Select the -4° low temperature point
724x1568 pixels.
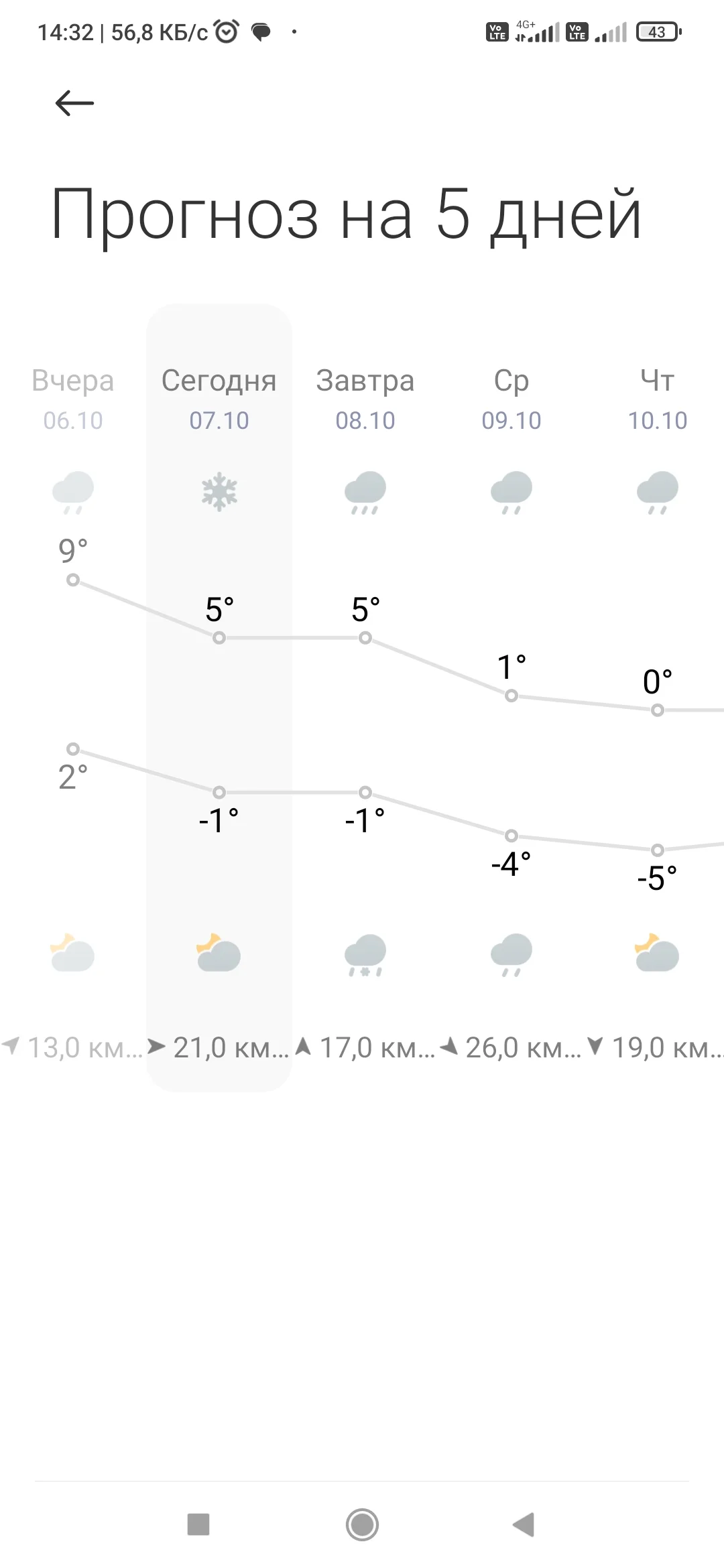click(x=511, y=836)
